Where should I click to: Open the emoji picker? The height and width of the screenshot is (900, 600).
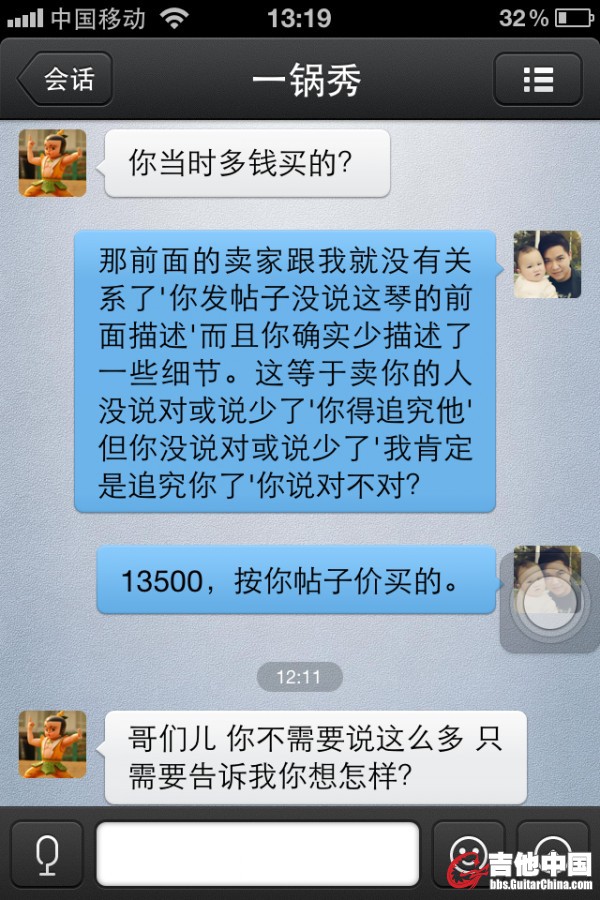pyautogui.click(x=468, y=852)
